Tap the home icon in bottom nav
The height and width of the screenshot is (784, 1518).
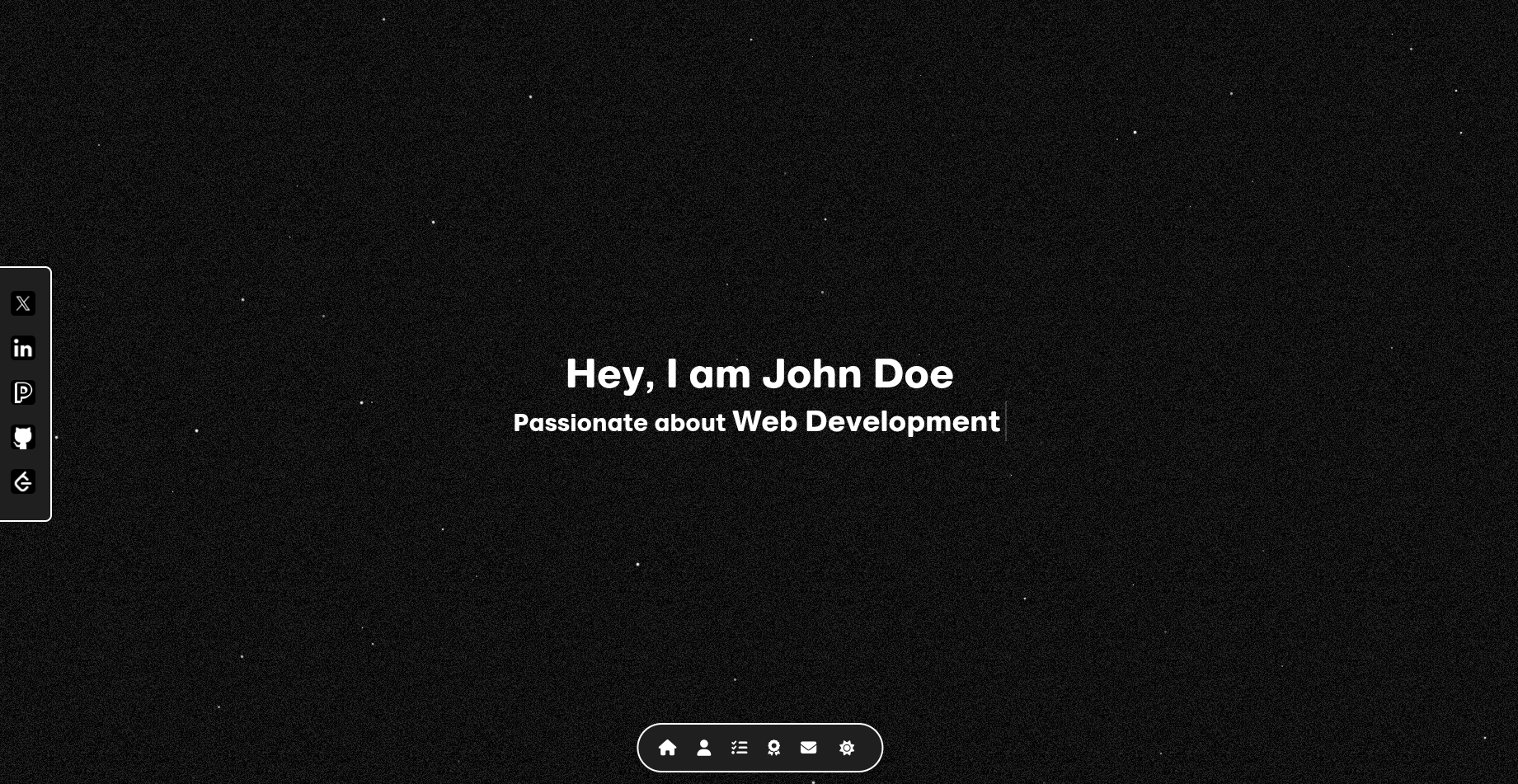(x=668, y=748)
